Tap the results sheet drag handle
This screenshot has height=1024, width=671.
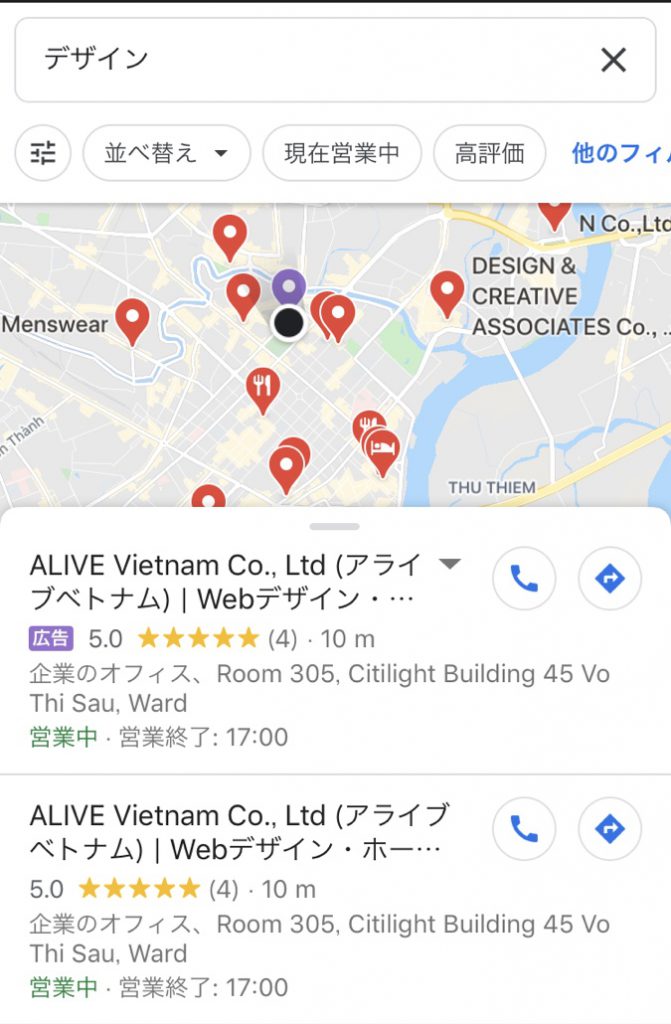click(335, 526)
